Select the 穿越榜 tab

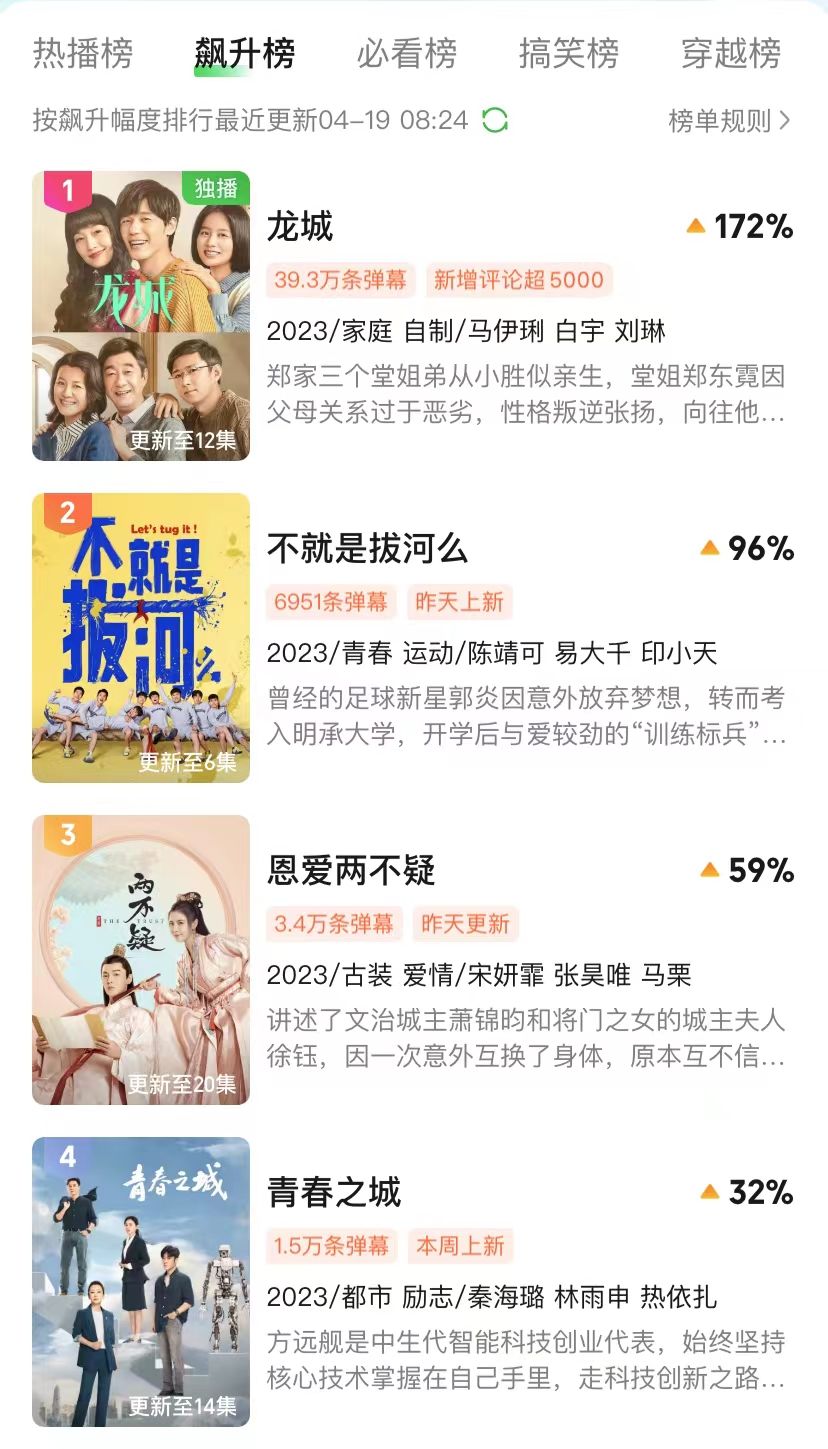pos(730,56)
